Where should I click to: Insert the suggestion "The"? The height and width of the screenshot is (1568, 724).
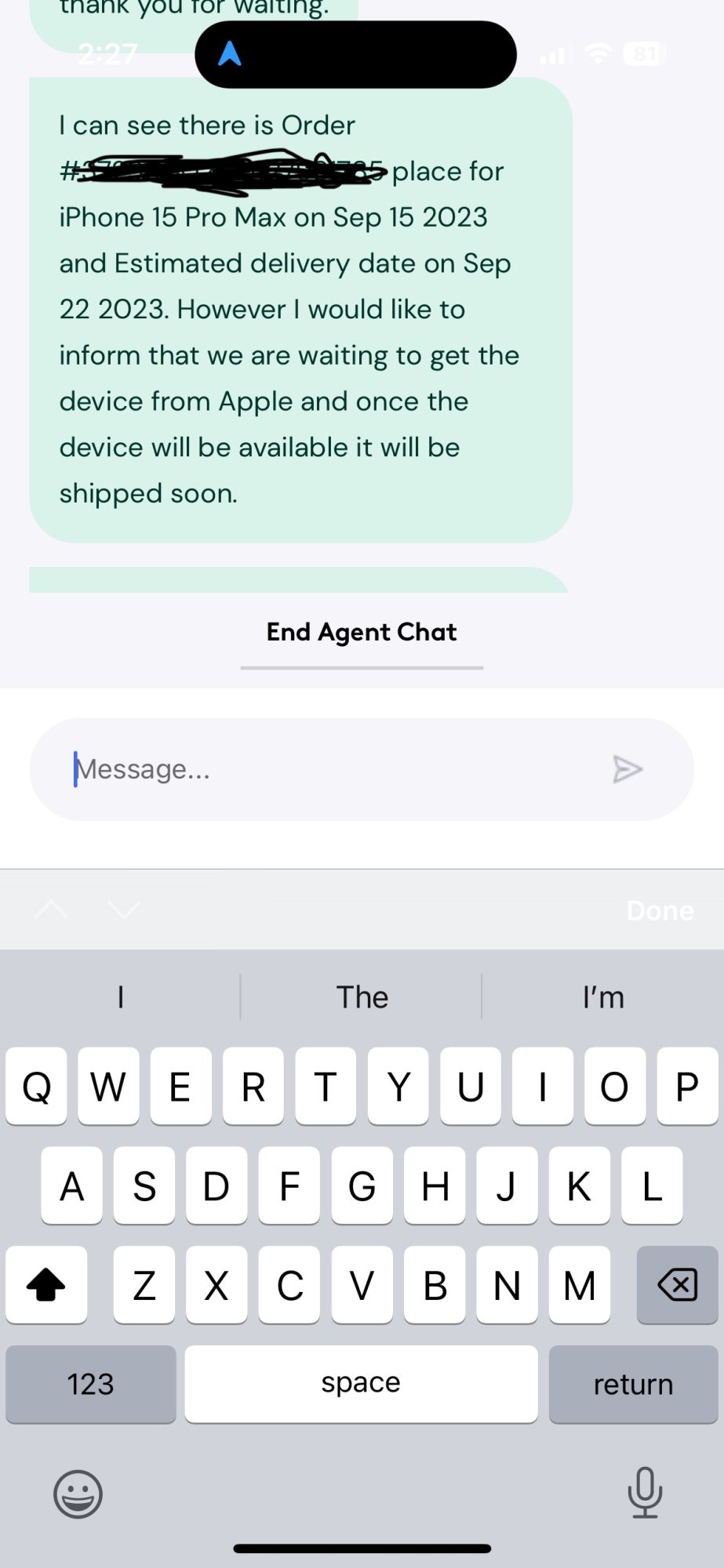click(362, 997)
